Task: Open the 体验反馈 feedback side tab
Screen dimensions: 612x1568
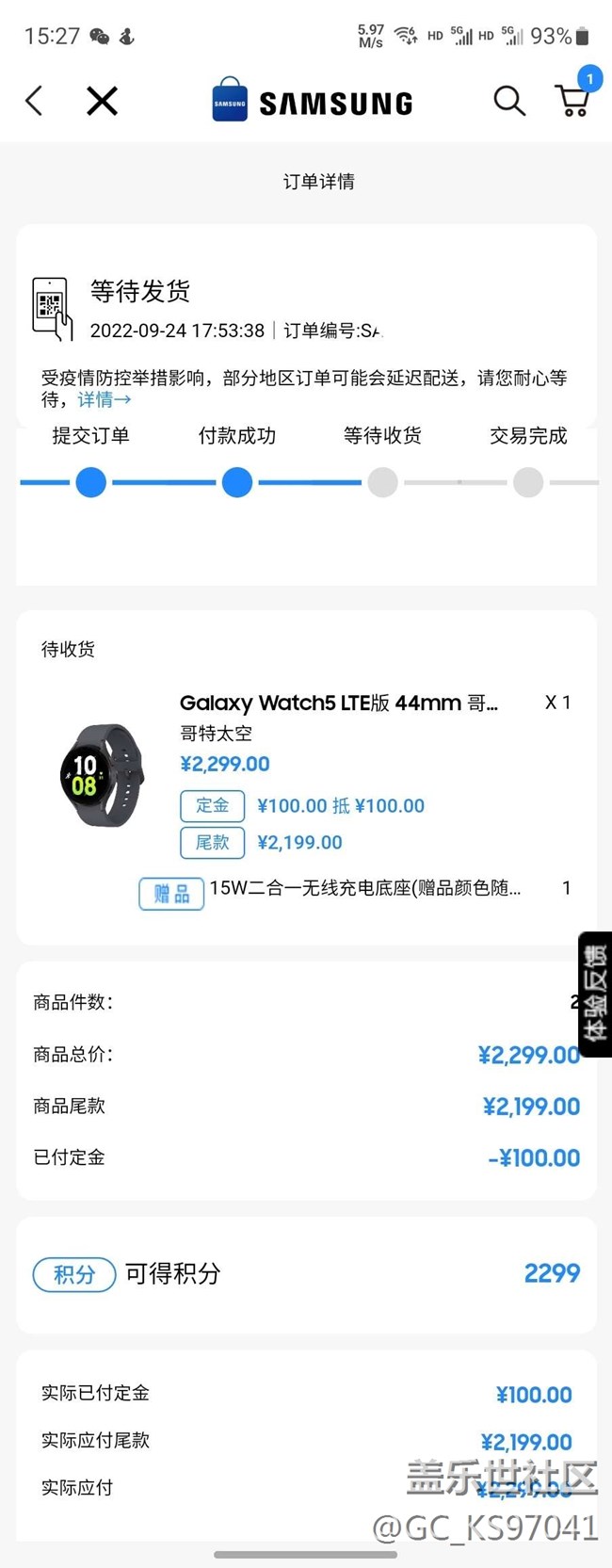Action: click(x=595, y=994)
